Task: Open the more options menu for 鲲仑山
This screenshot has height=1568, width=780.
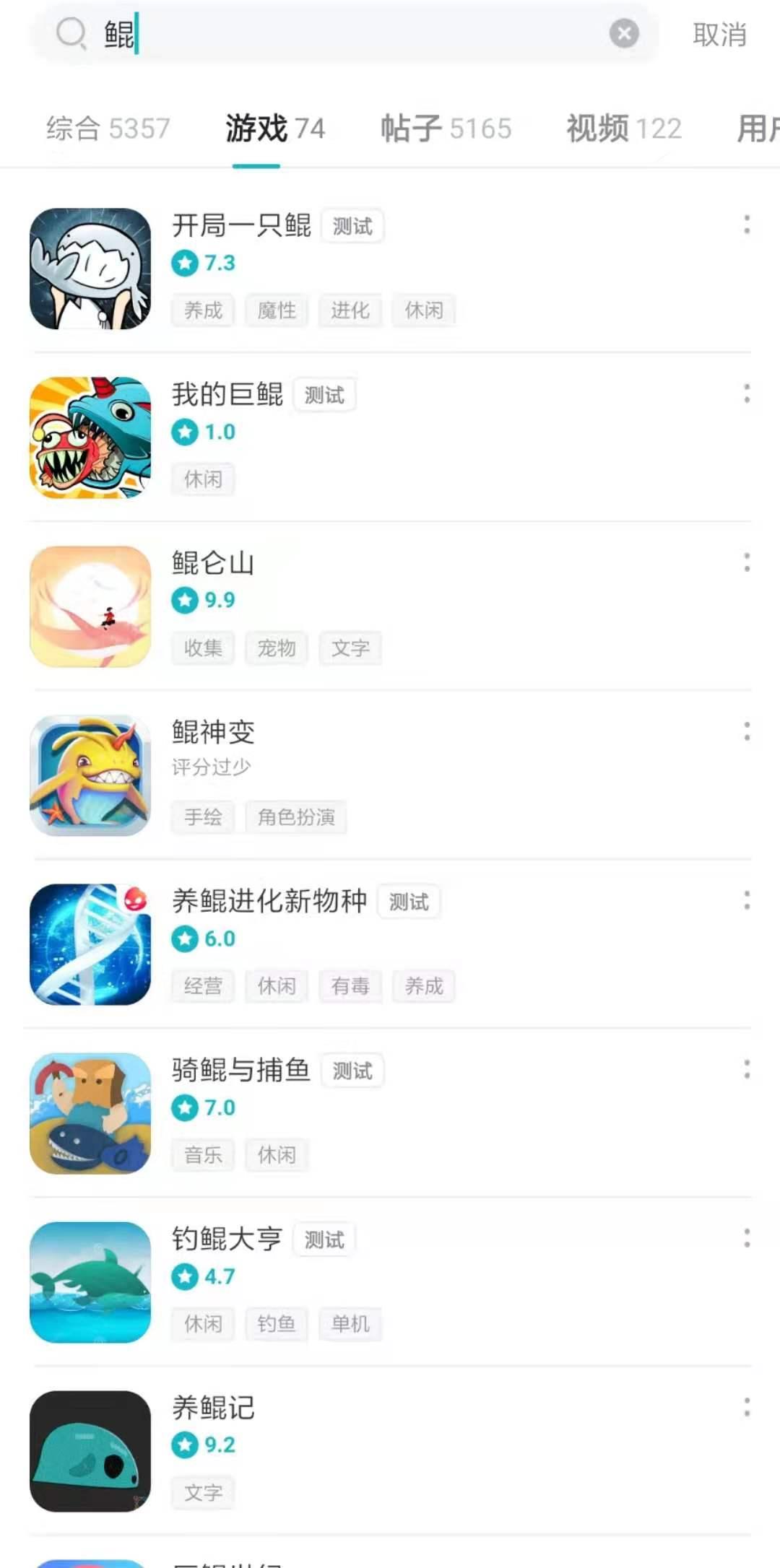Action: (747, 562)
